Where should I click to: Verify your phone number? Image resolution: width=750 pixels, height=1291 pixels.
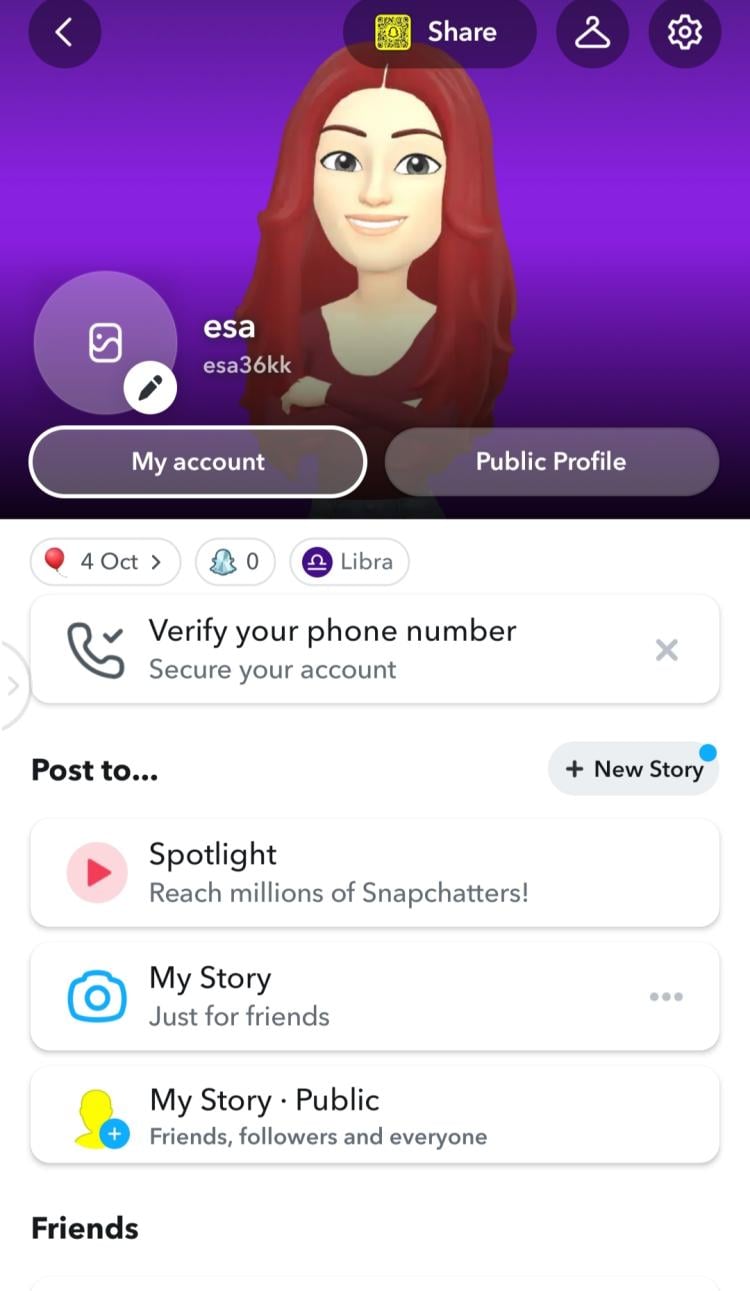point(375,649)
